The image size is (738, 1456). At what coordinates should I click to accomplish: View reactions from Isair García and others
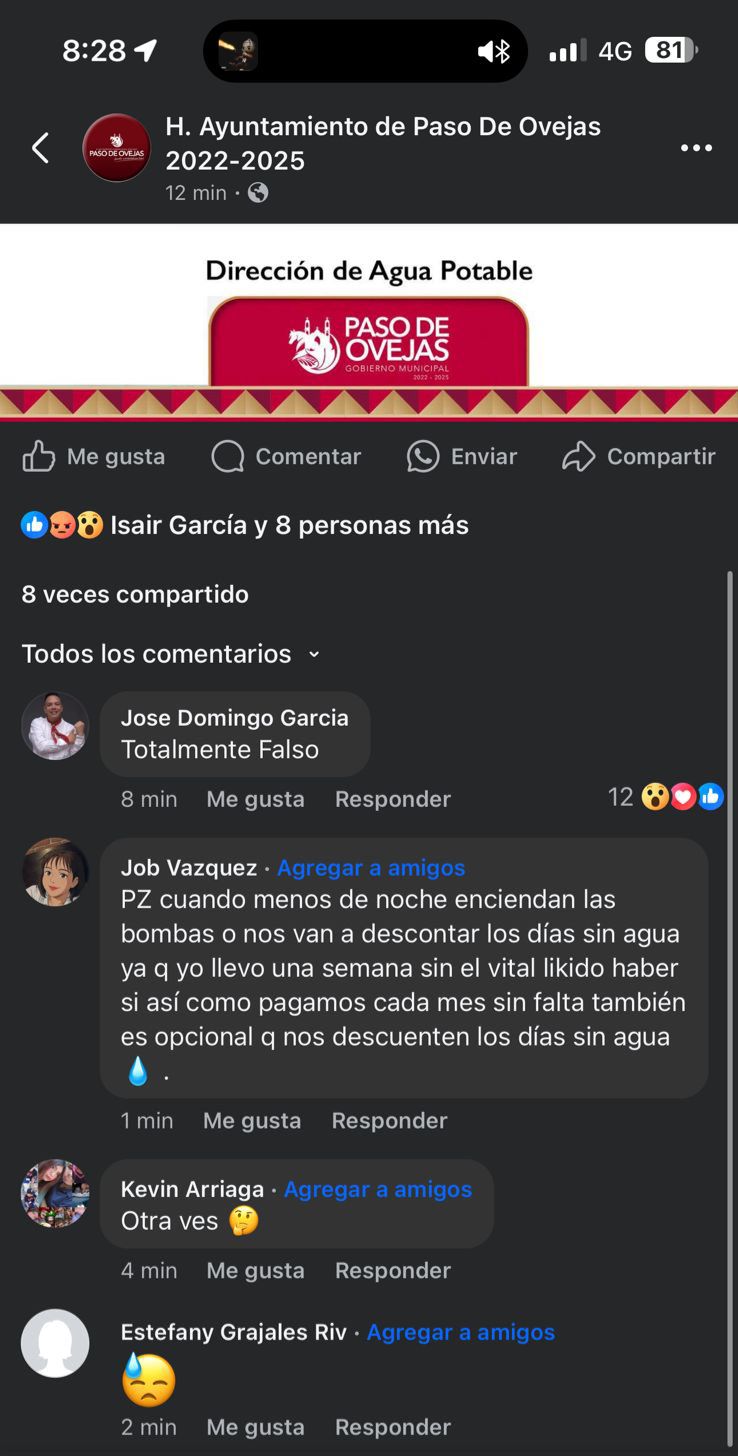245,525
